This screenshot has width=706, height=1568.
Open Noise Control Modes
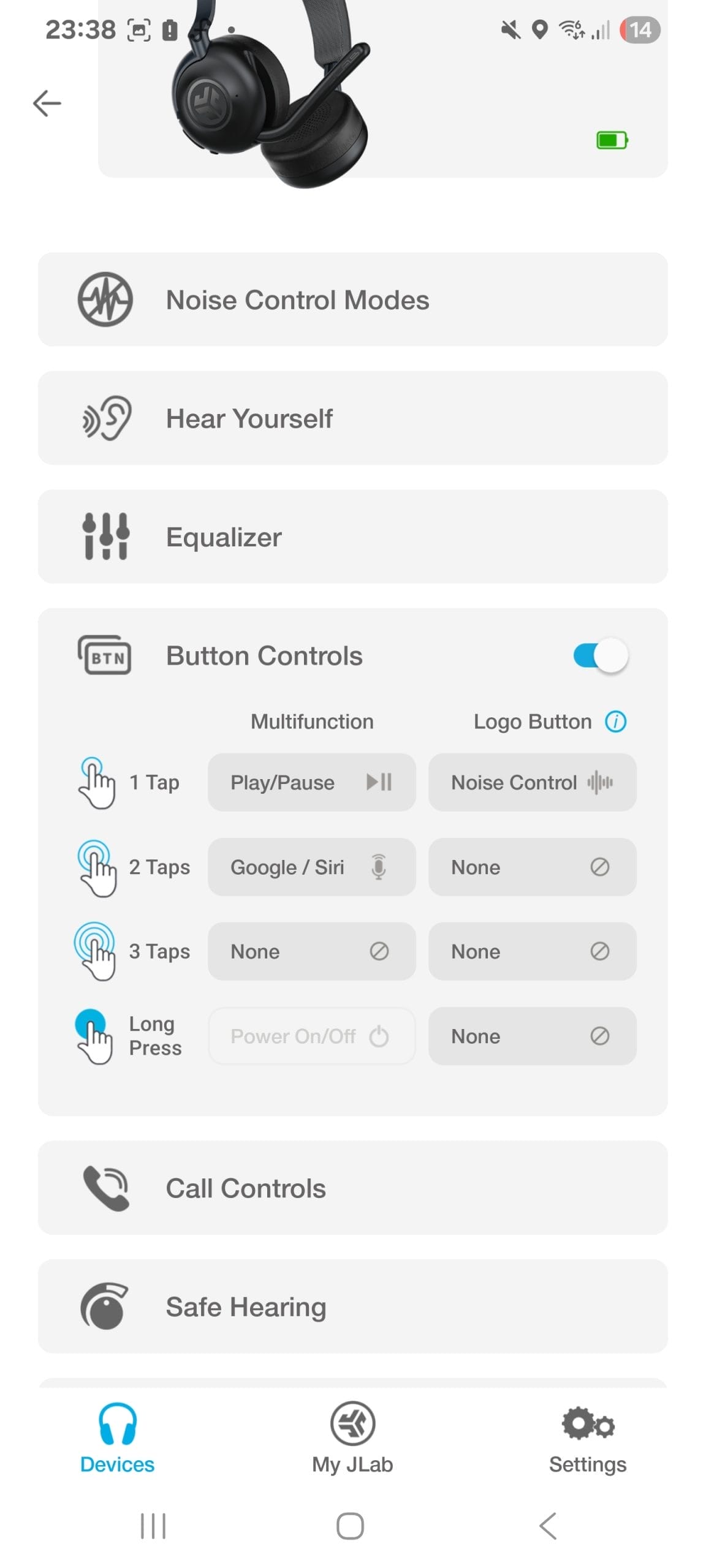click(x=352, y=300)
